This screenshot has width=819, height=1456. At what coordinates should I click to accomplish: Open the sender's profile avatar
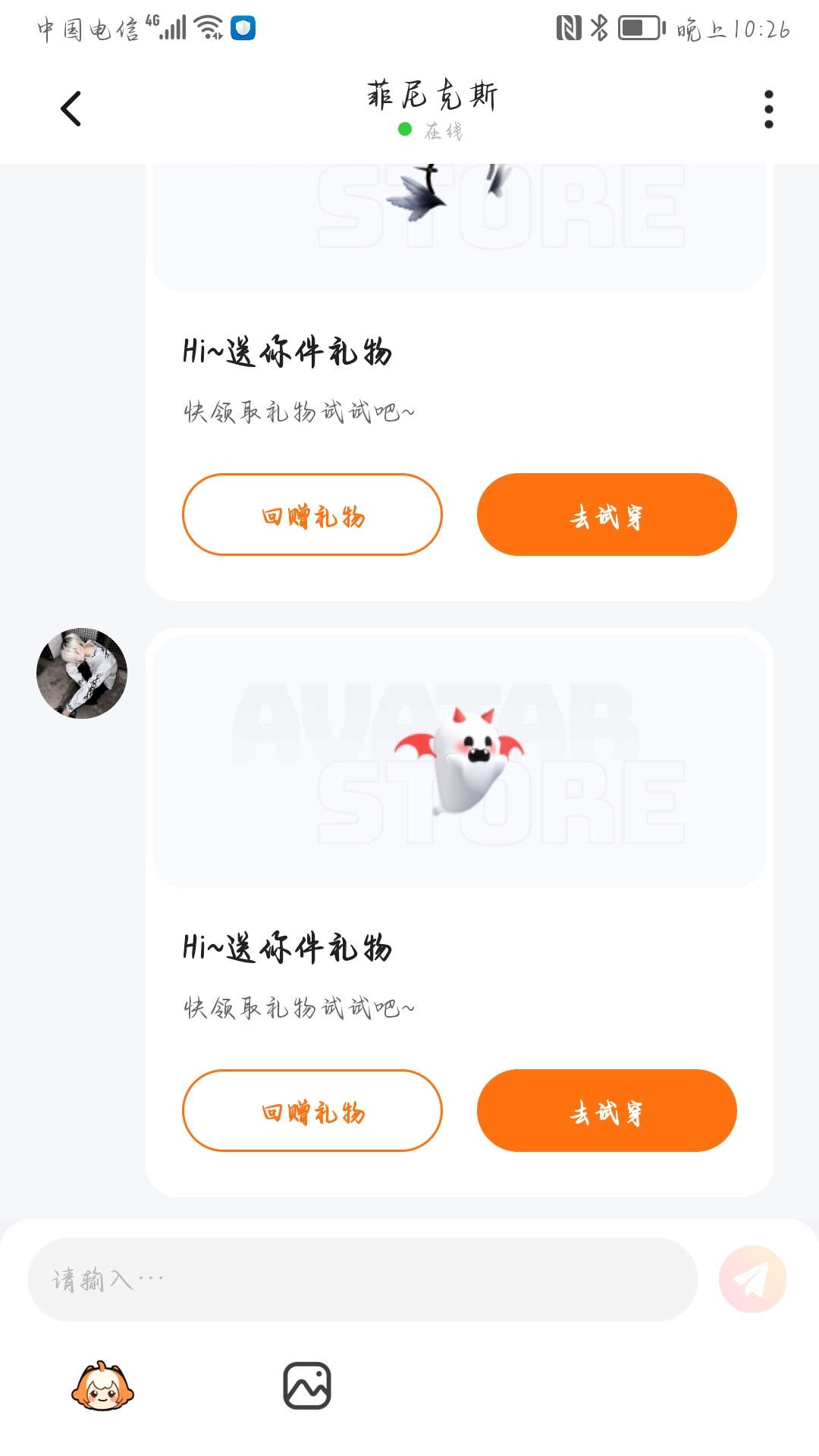pos(82,673)
